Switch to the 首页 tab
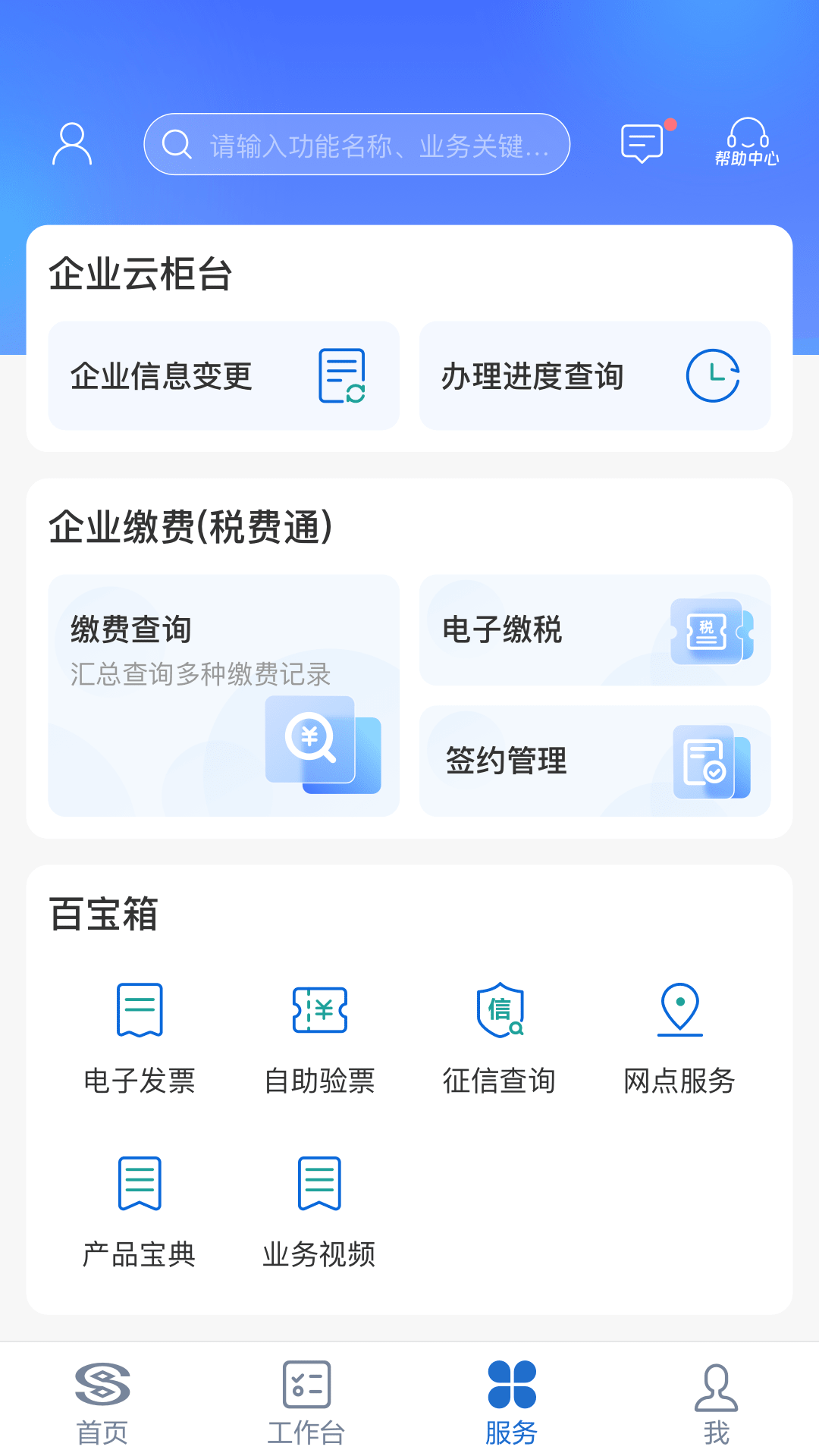This screenshot has width=819, height=1456. click(x=102, y=1403)
